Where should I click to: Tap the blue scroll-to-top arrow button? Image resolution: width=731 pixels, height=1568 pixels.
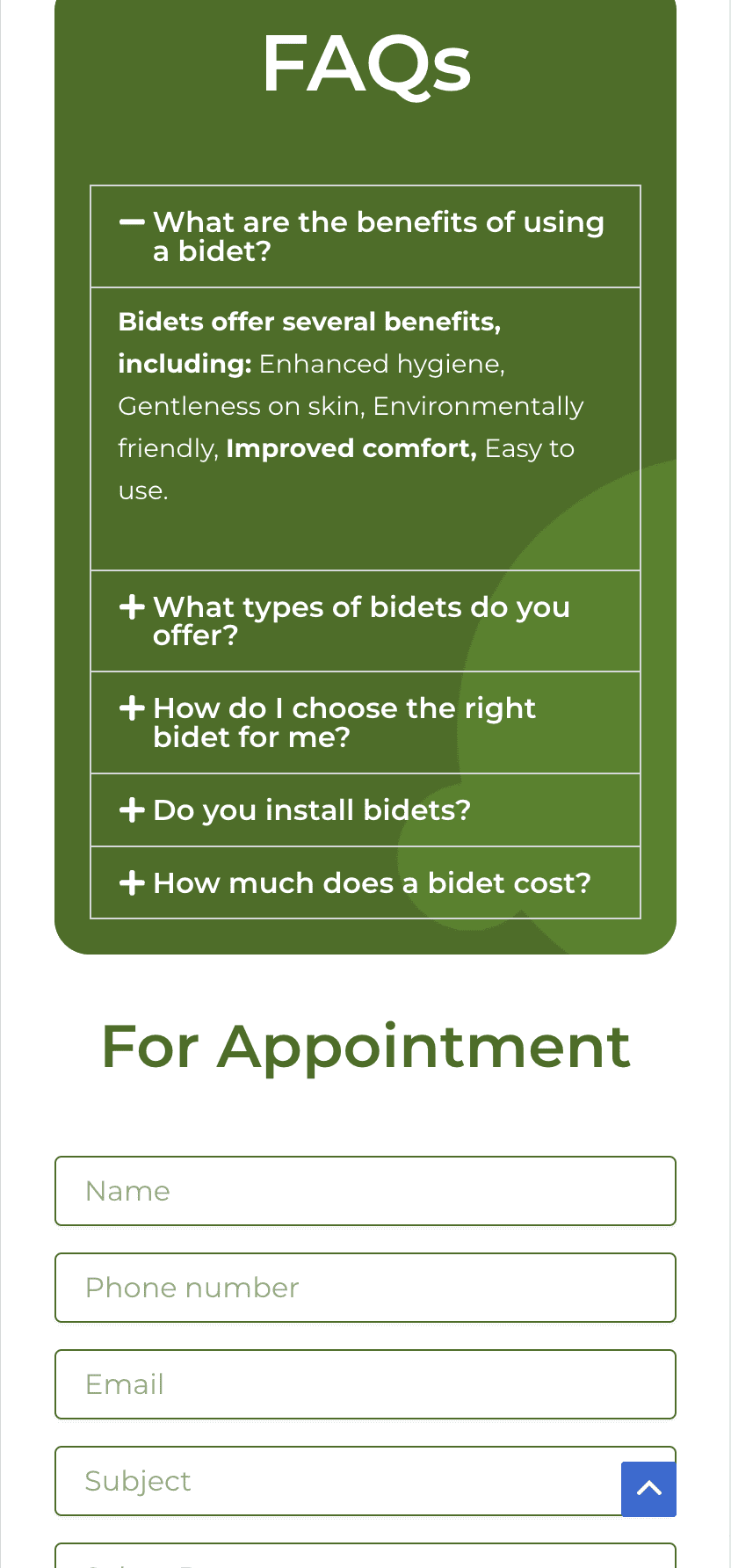coord(648,1489)
